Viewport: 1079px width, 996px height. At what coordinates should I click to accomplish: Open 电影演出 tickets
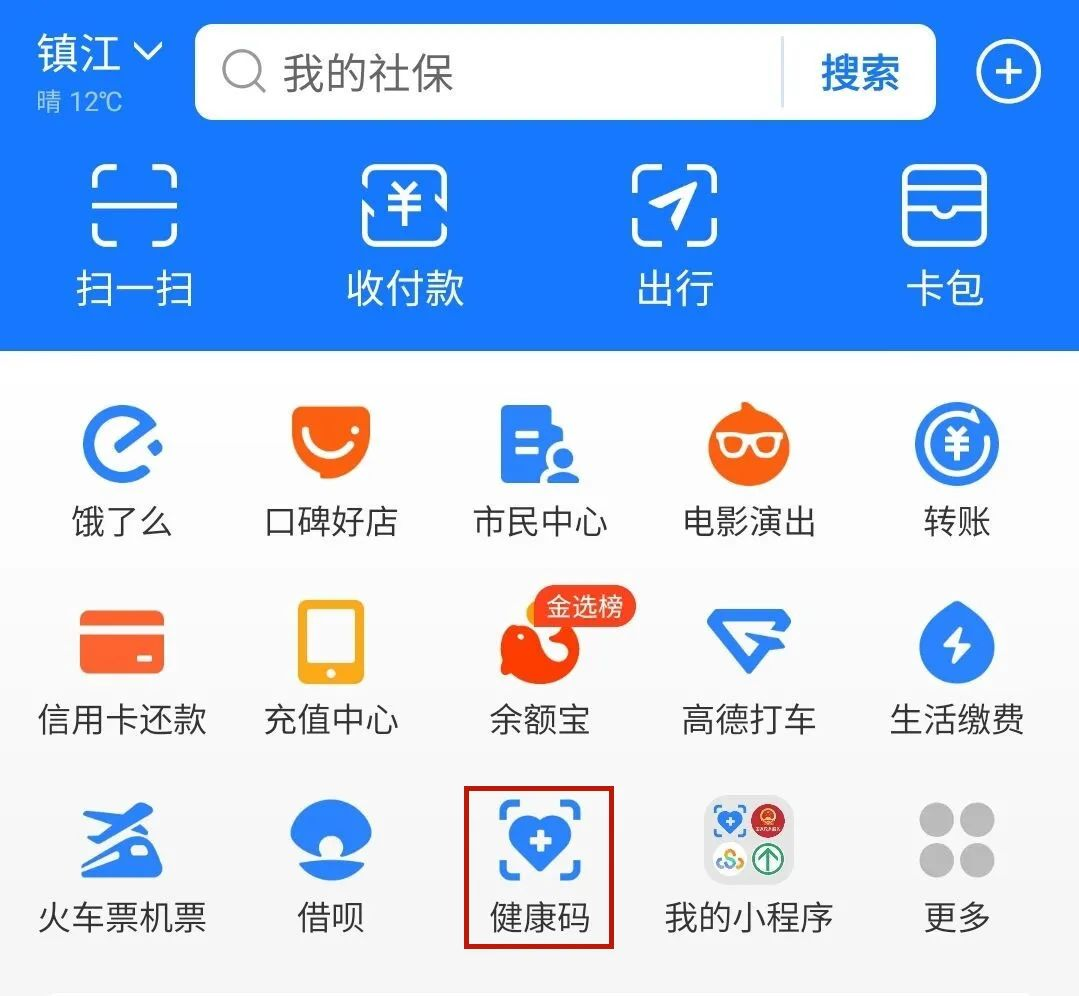[749, 471]
